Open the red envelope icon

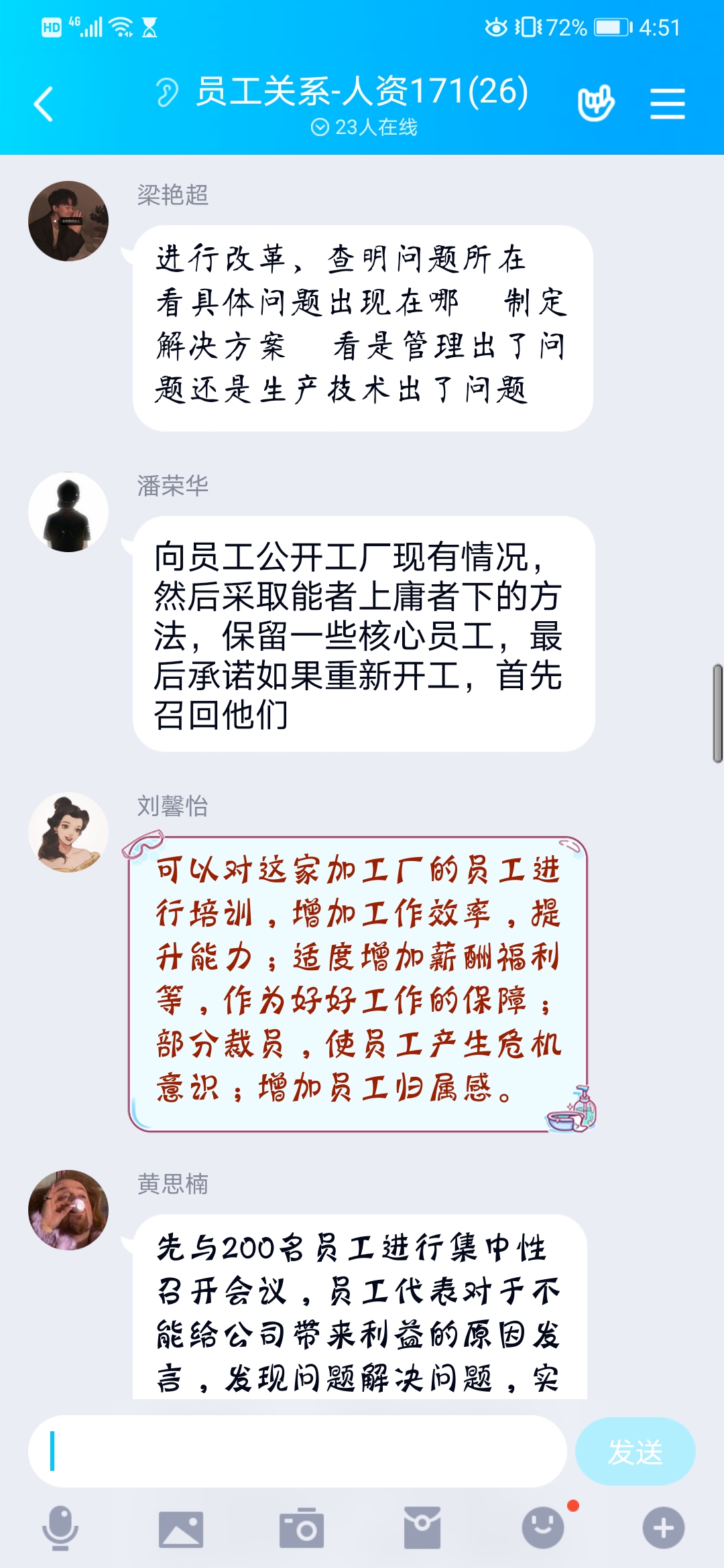(x=422, y=1529)
